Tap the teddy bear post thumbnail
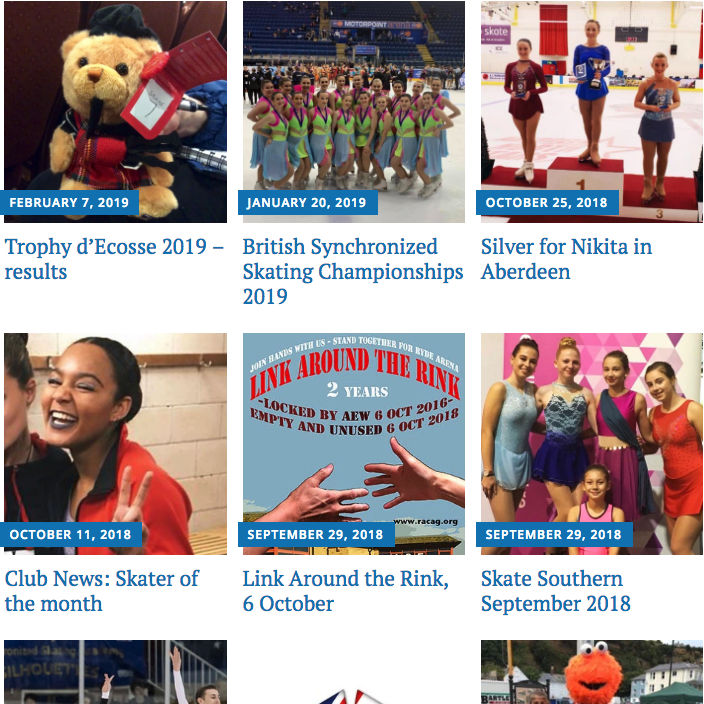Screen dimensions: 704x704 coord(115,100)
